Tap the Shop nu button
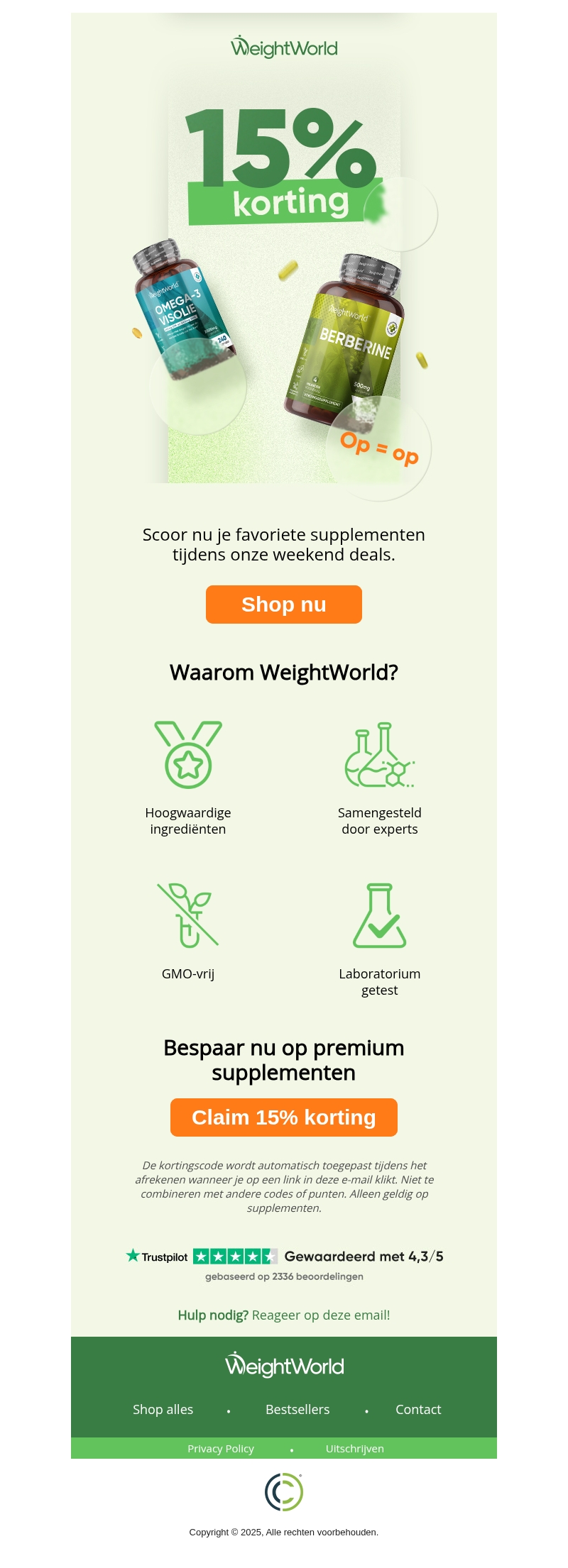The width and height of the screenshot is (568, 1568). pos(284,604)
